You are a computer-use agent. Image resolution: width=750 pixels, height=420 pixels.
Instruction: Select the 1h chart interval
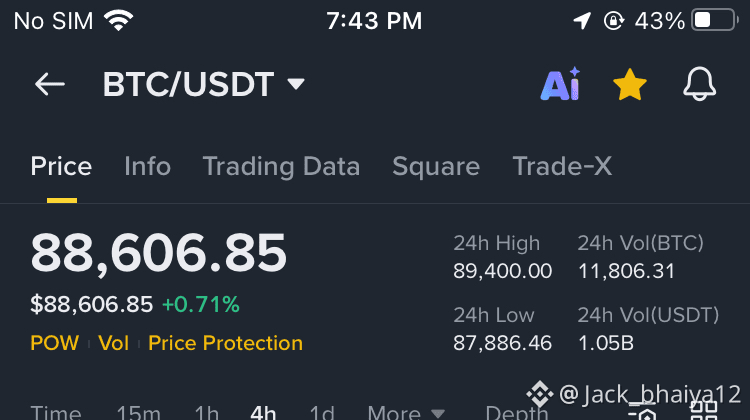[x=206, y=412]
